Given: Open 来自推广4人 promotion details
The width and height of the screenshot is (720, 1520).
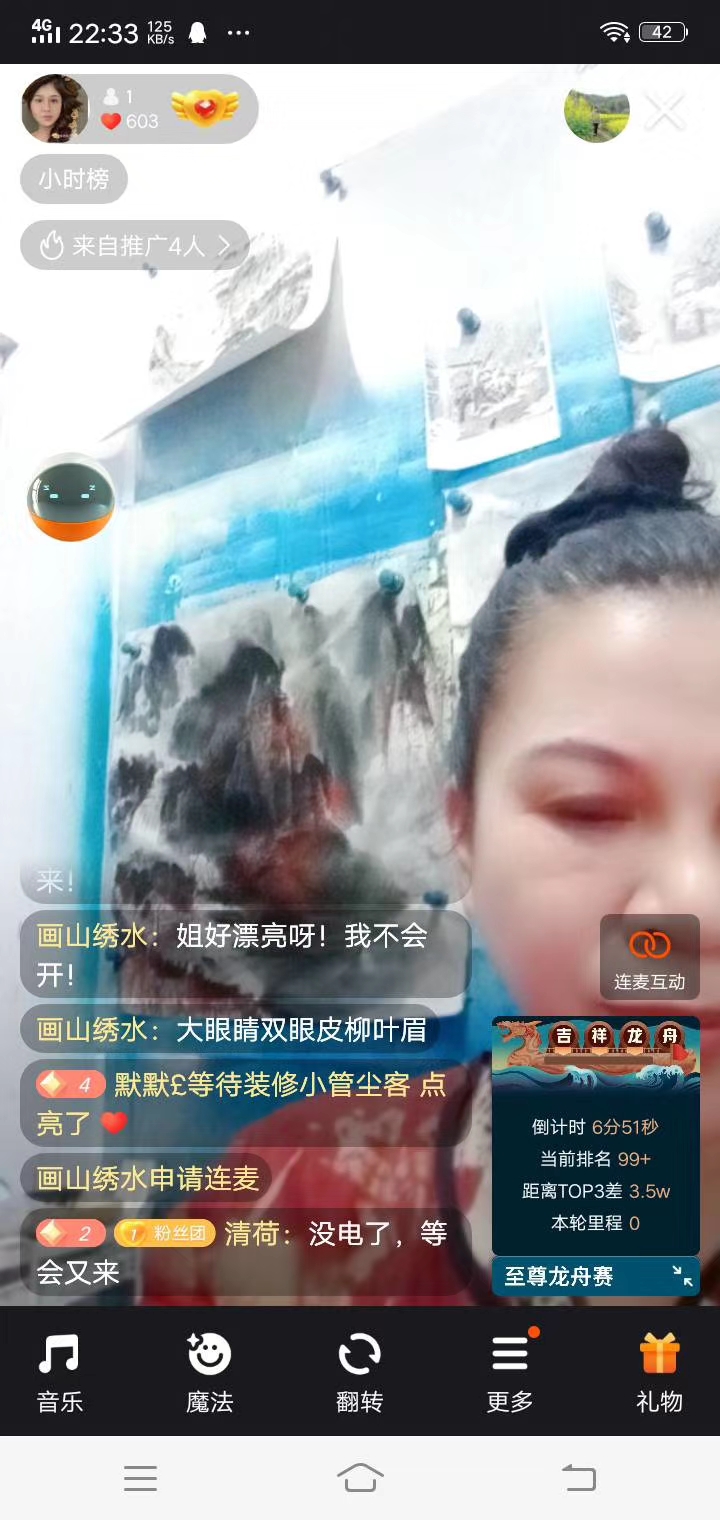Looking at the screenshot, I should coord(134,245).
